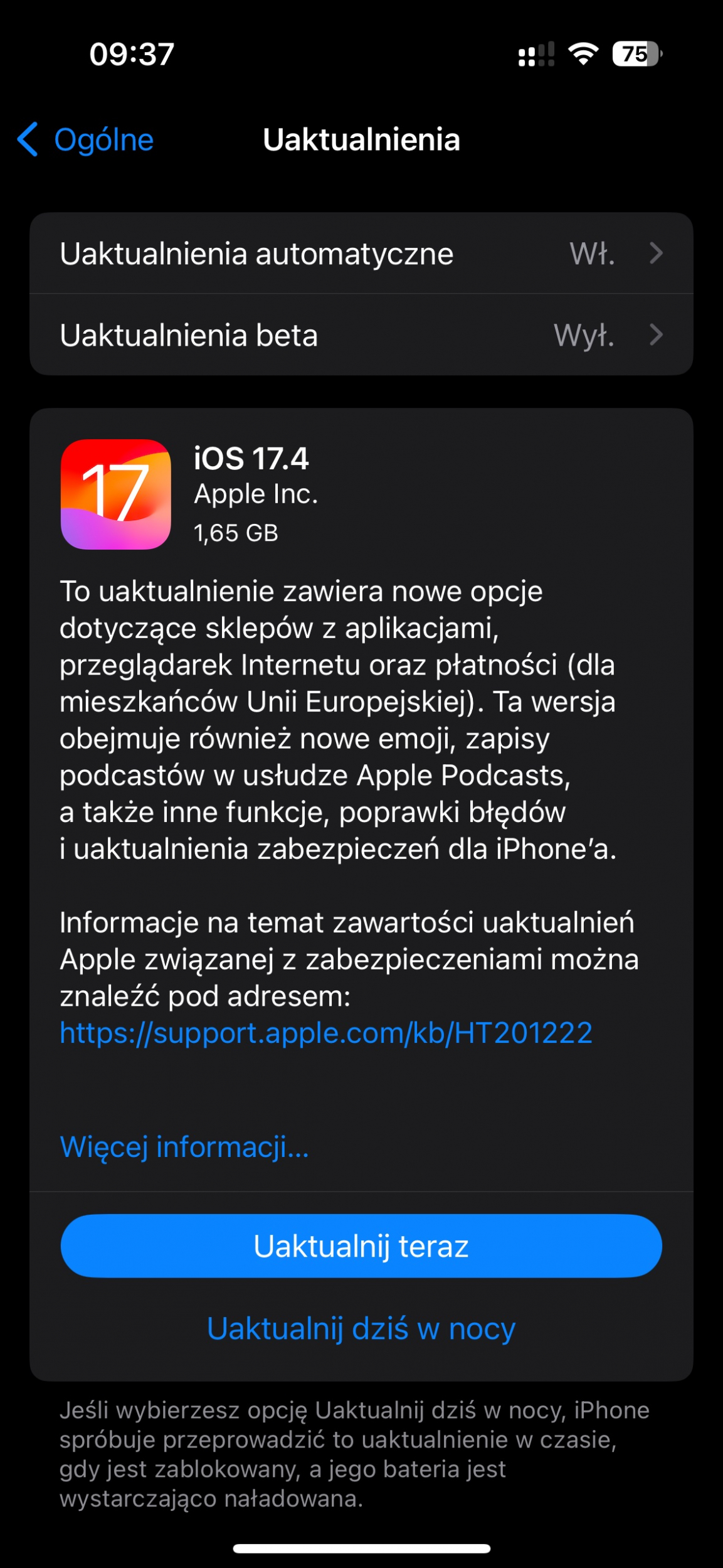Open Uaktualnienia beta settings
The height and width of the screenshot is (1568, 723).
click(361, 335)
